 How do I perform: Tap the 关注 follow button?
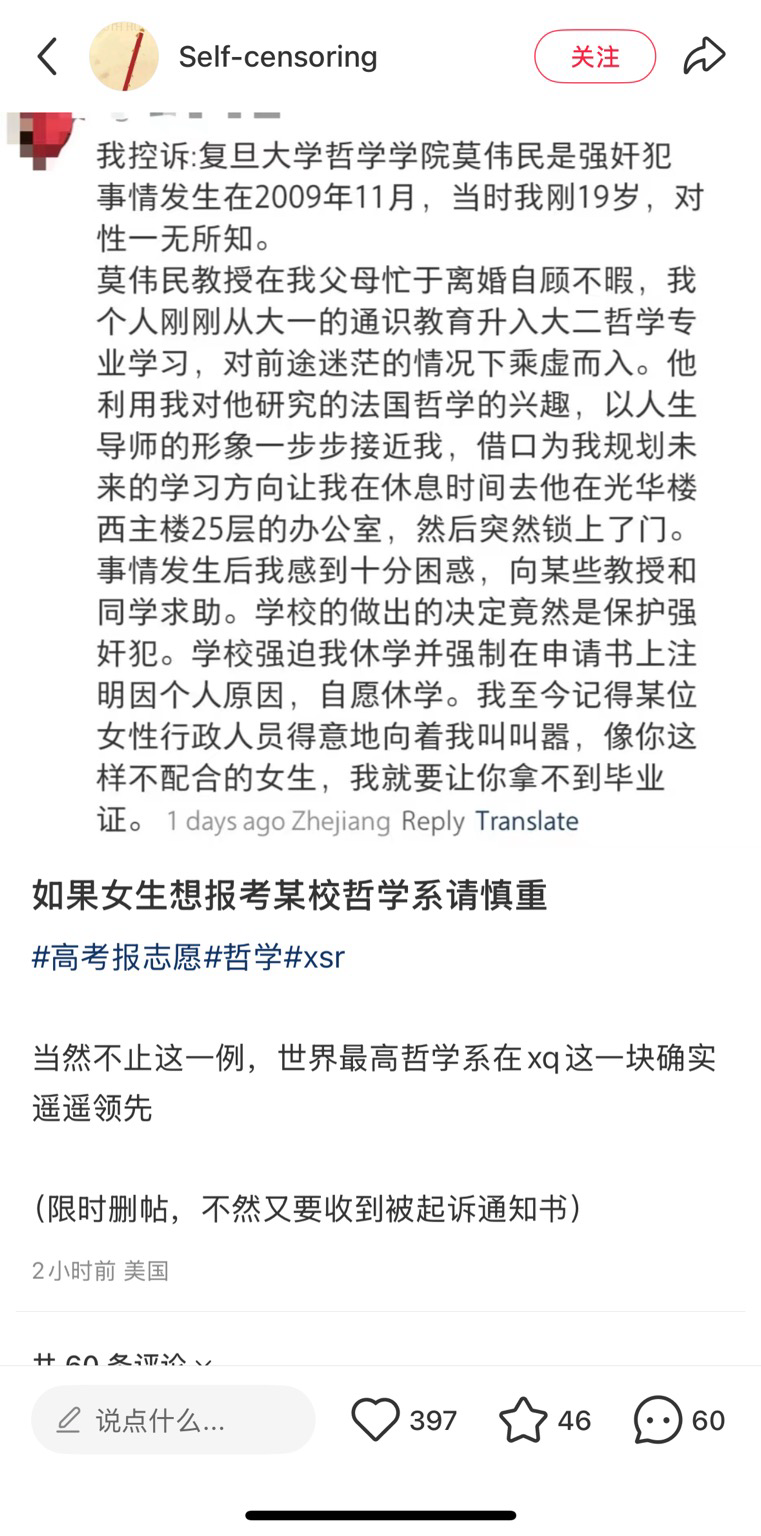click(x=595, y=56)
